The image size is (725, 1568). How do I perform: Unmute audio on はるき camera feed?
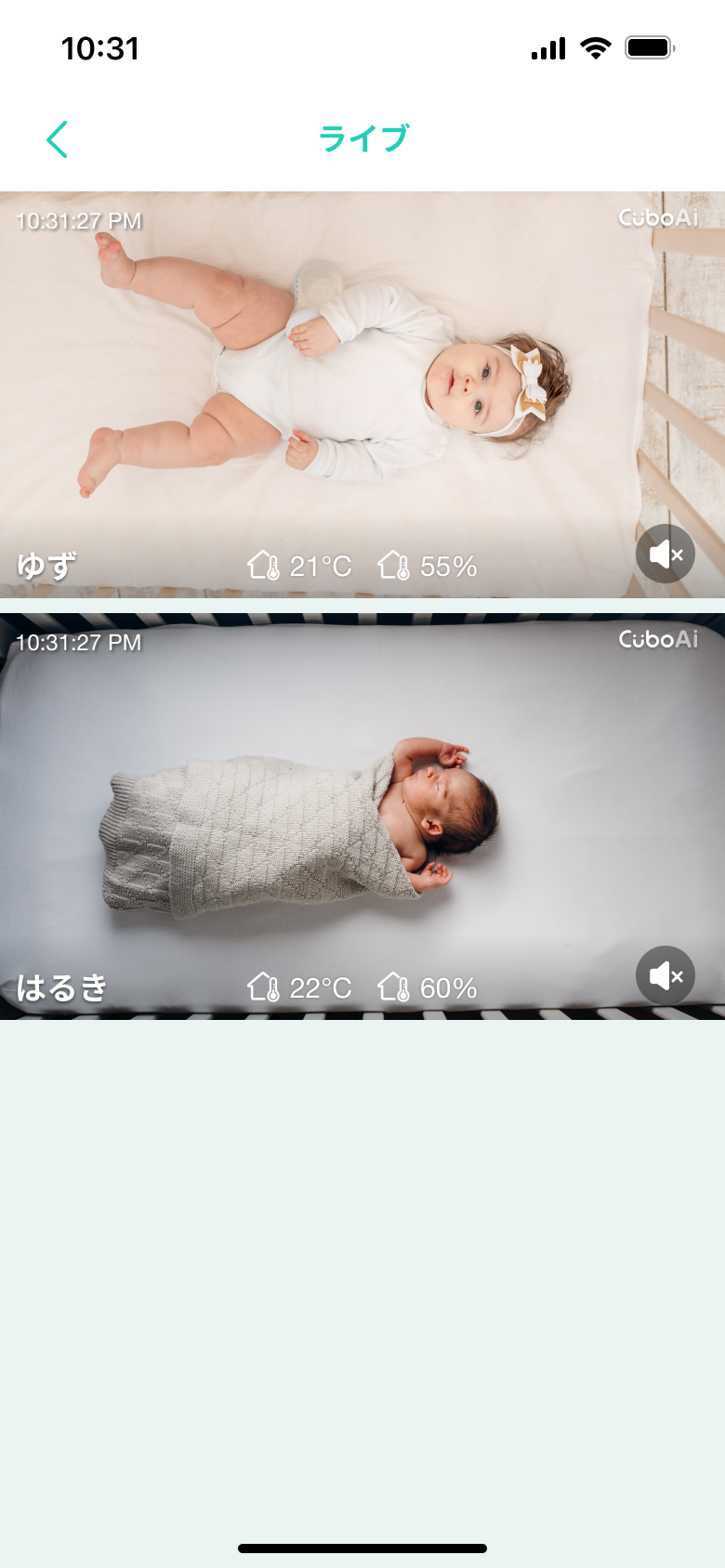point(666,976)
